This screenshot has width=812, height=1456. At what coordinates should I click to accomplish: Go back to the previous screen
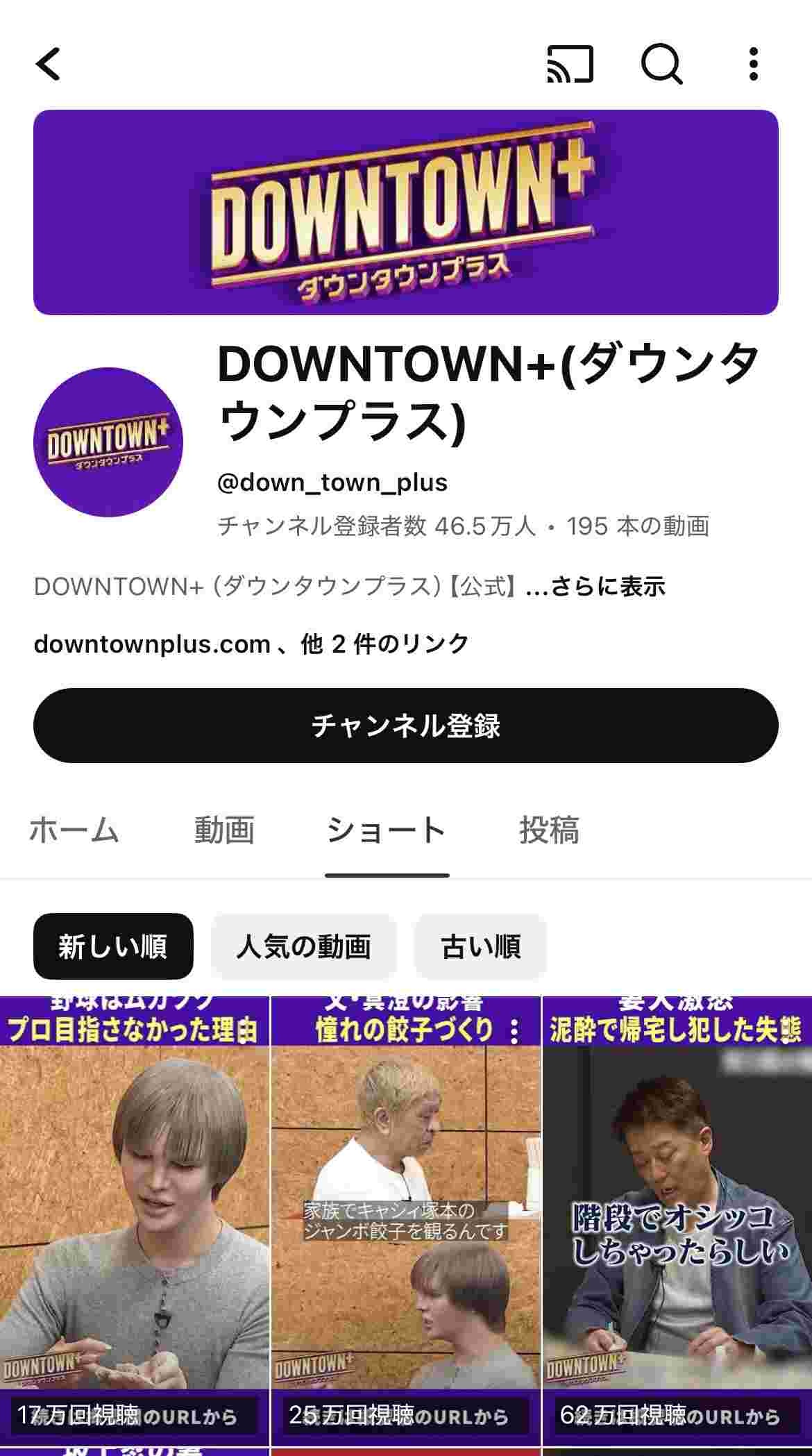point(49,65)
